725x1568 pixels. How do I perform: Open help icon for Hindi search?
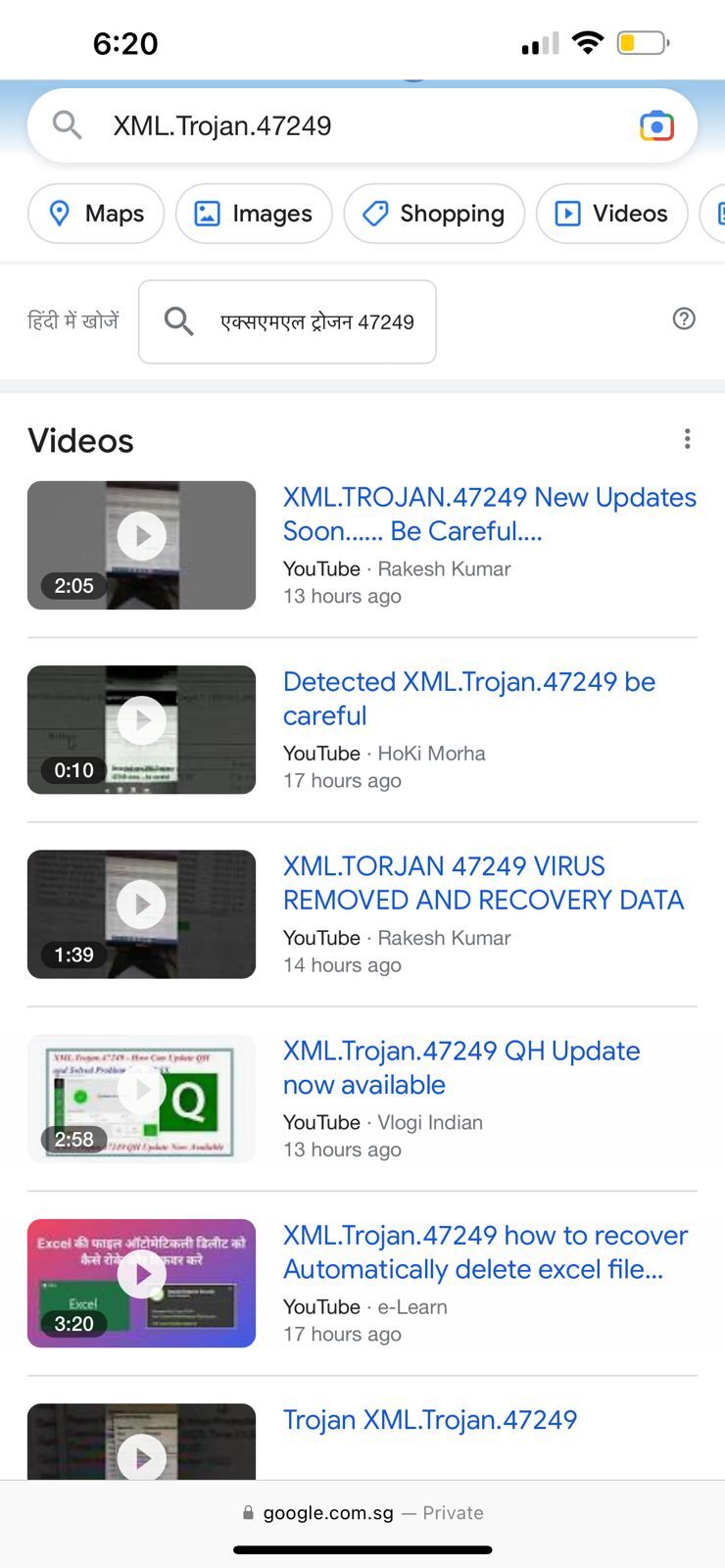[684, 318]
